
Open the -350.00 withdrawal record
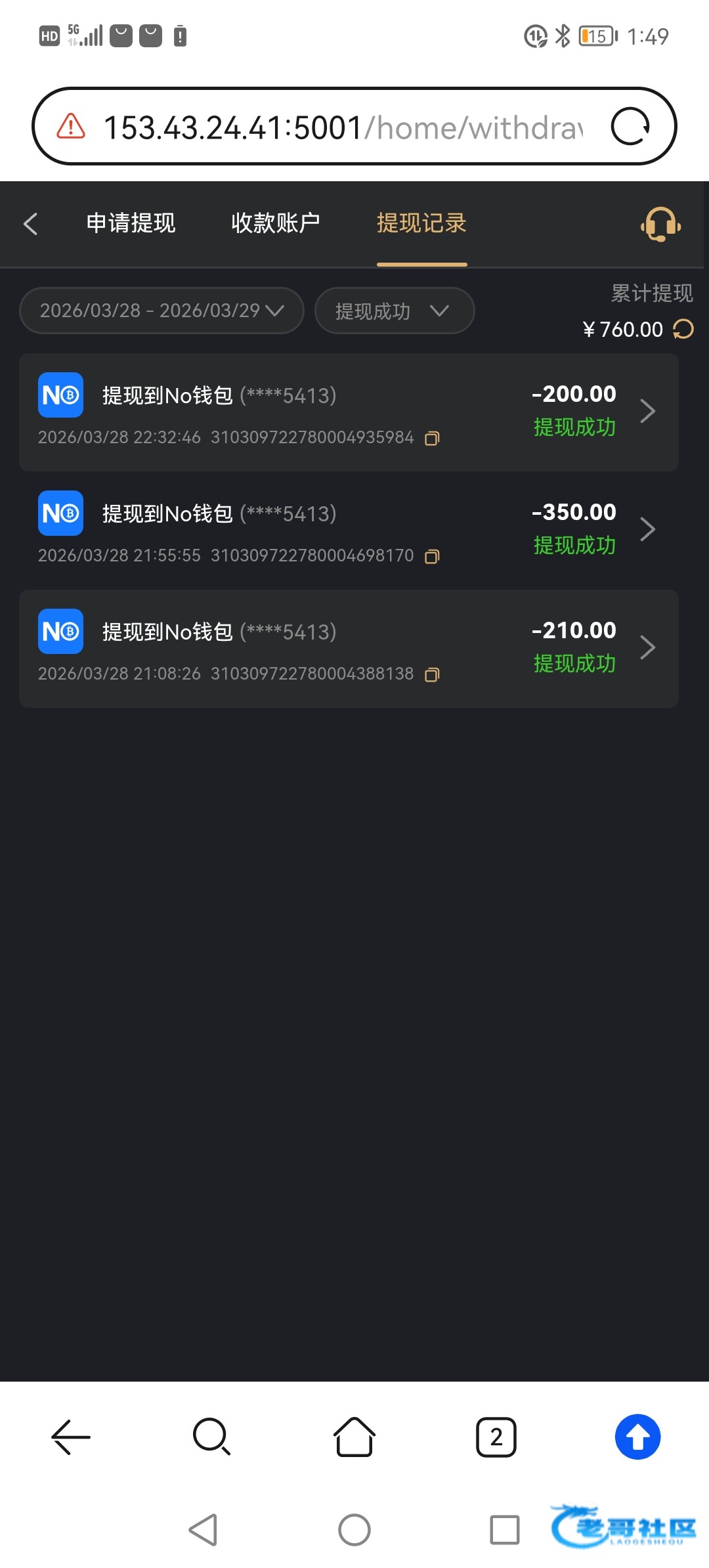coord(349,531)
